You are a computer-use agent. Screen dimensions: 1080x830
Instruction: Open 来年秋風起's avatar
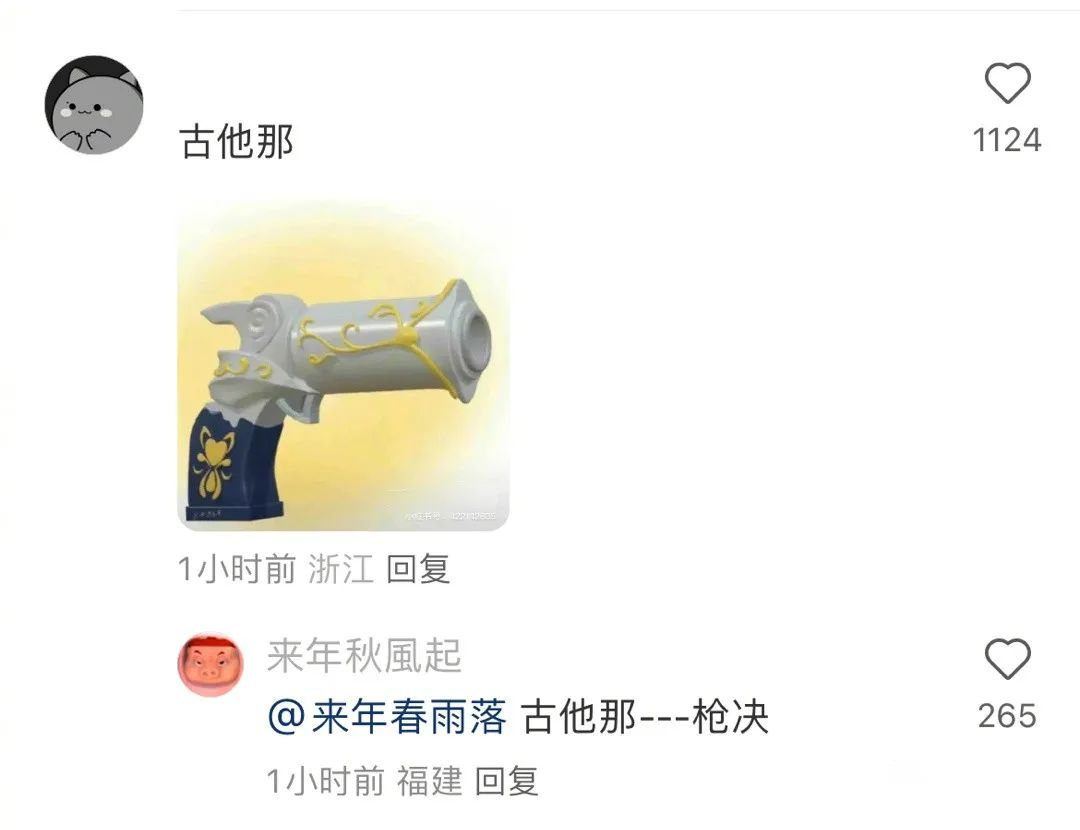211,664
